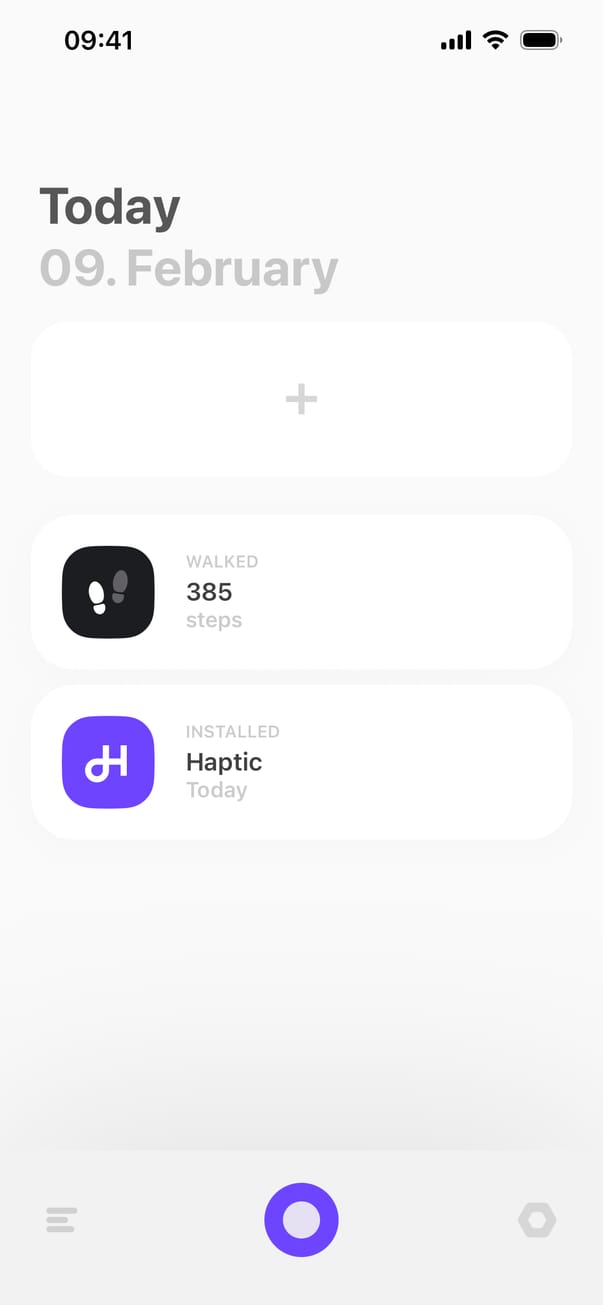Open the Installed Haptic card
Screen dimensions: 603x1305
[301, 762]
